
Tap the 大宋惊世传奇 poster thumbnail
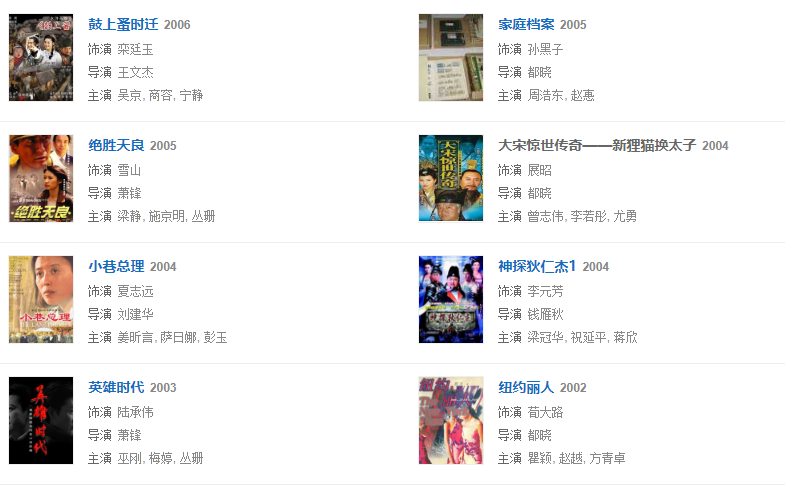pyautogui.click(x=451, y=178)
